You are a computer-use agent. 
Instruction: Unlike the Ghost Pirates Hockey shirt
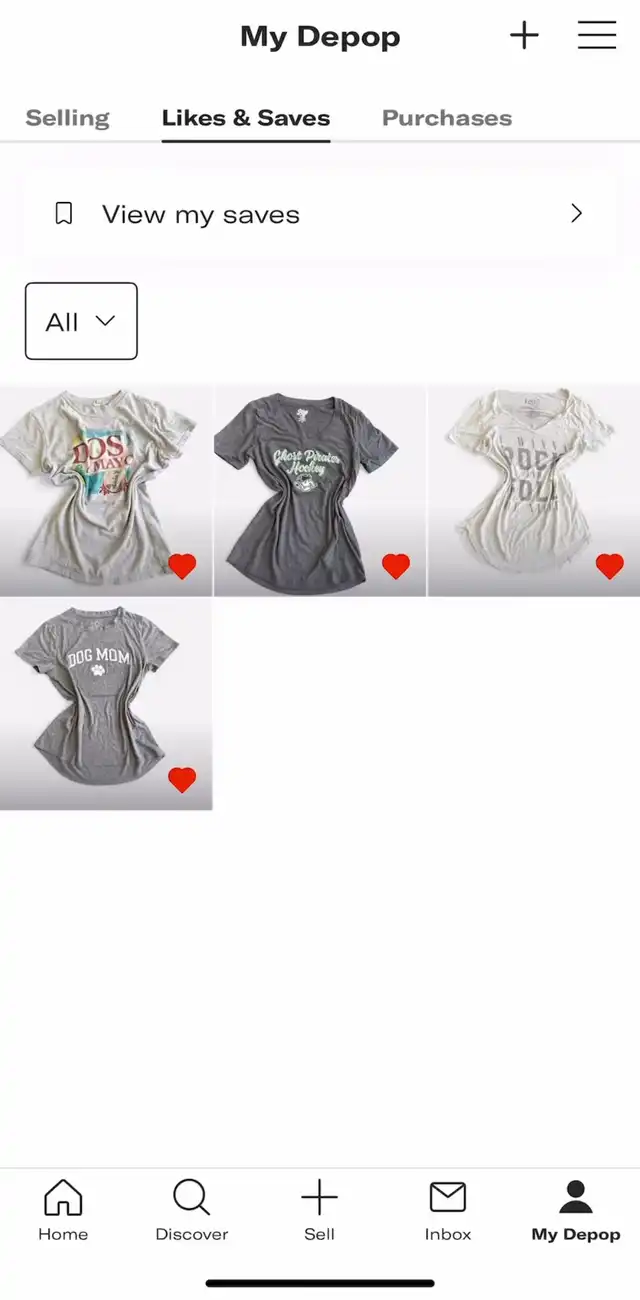point(396,566)
